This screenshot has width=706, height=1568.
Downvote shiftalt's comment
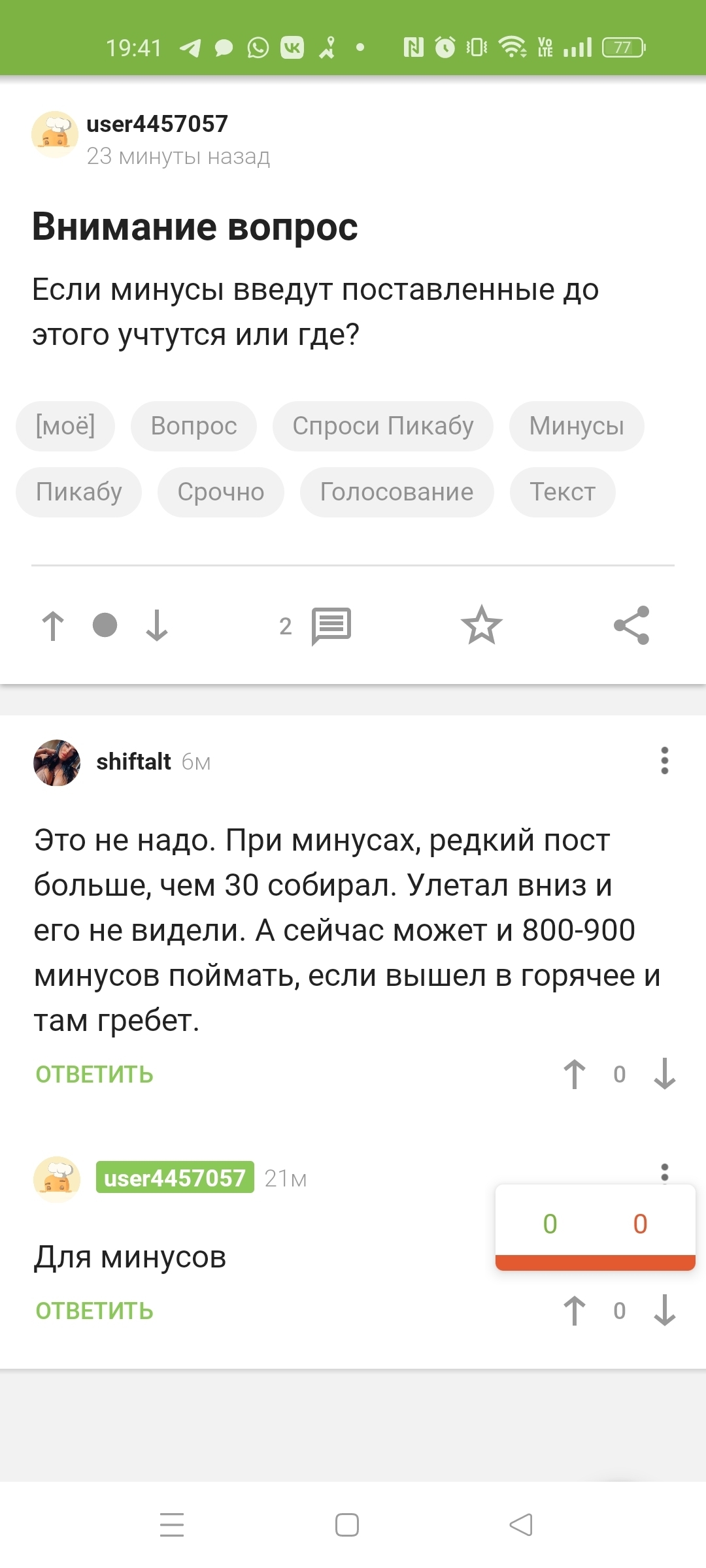664,1074
